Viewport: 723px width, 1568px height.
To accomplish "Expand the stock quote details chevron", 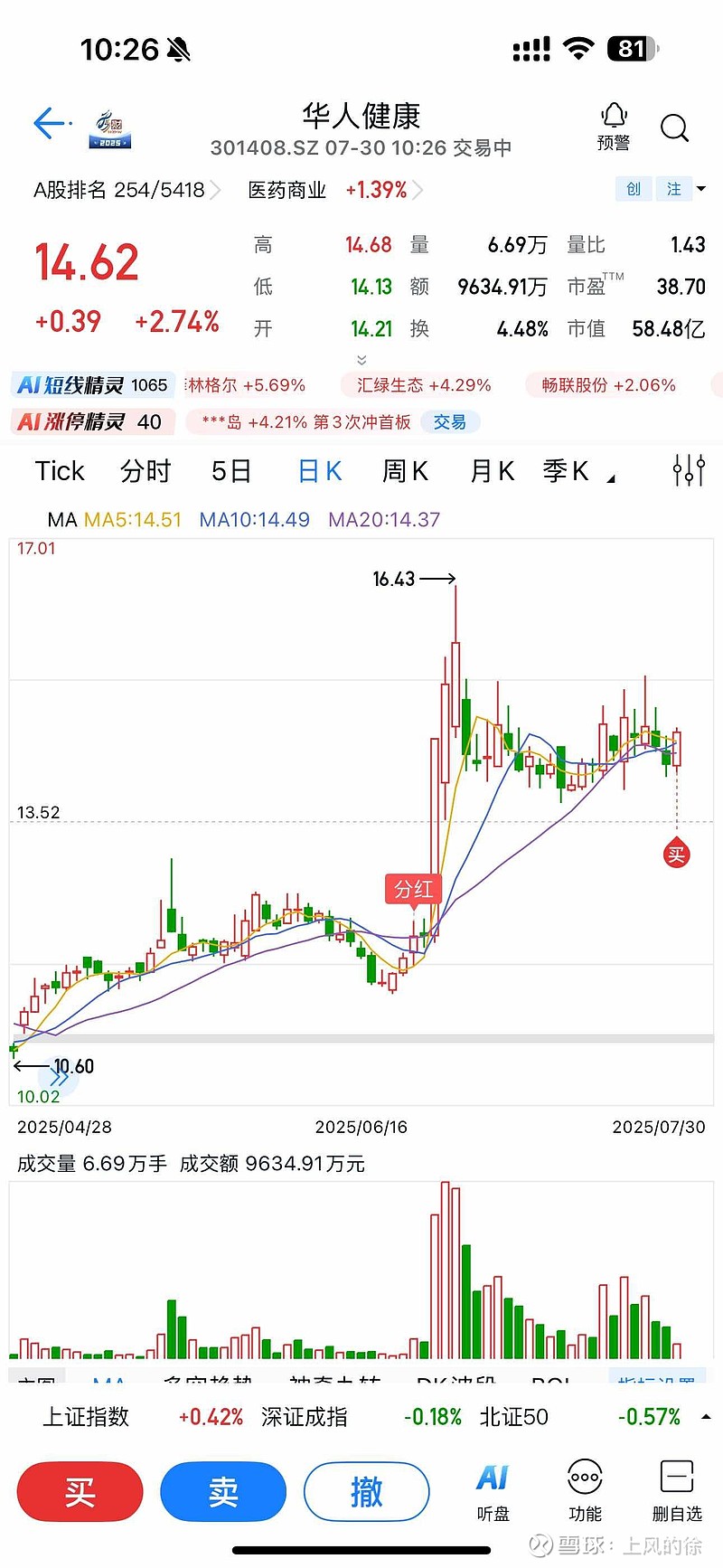I will tap(361, 359).
